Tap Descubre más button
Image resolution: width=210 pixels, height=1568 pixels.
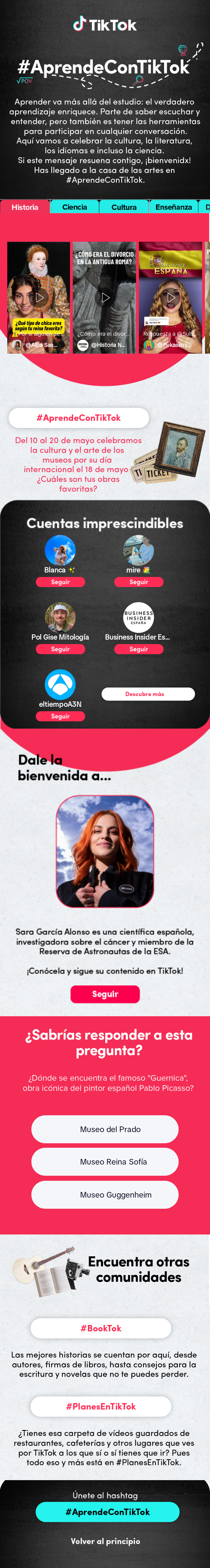148,694
